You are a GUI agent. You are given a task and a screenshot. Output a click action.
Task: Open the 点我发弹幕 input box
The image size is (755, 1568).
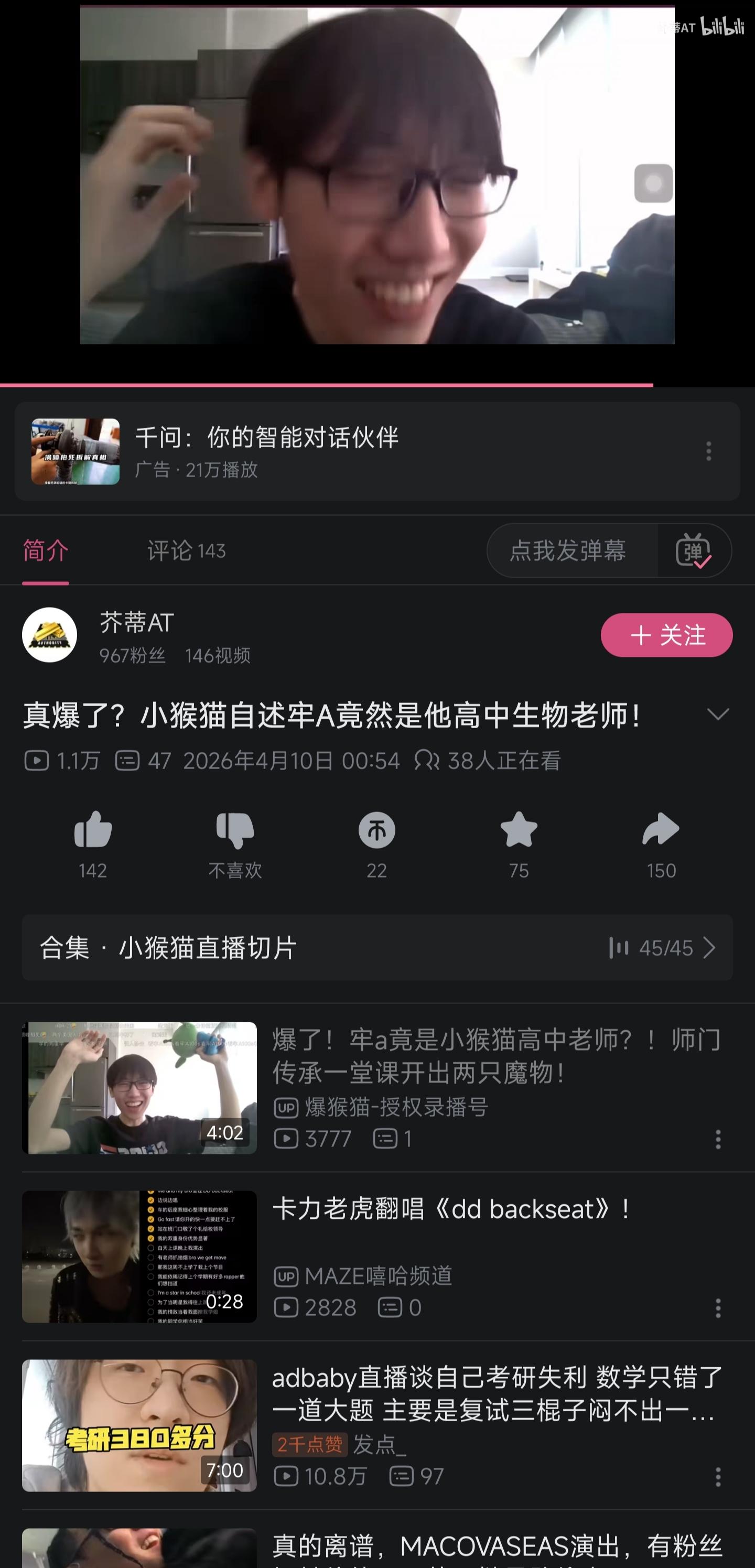567,551
